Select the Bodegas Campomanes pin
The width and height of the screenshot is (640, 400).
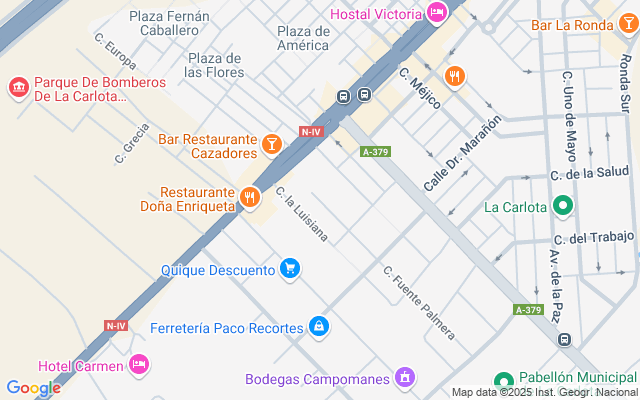pyautogui.click(x=404, y=378)
